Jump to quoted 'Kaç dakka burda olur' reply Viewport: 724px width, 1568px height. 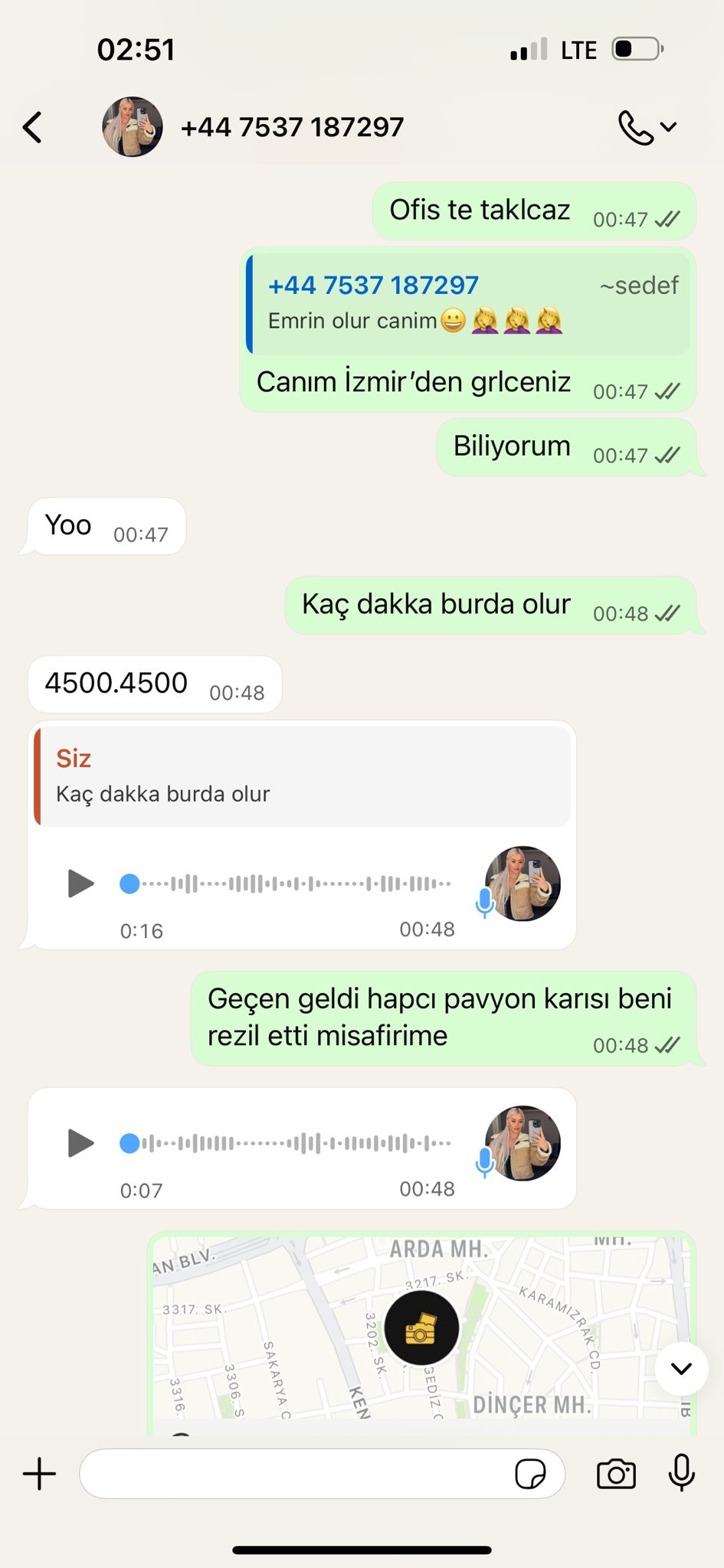[x=303, y=776]
